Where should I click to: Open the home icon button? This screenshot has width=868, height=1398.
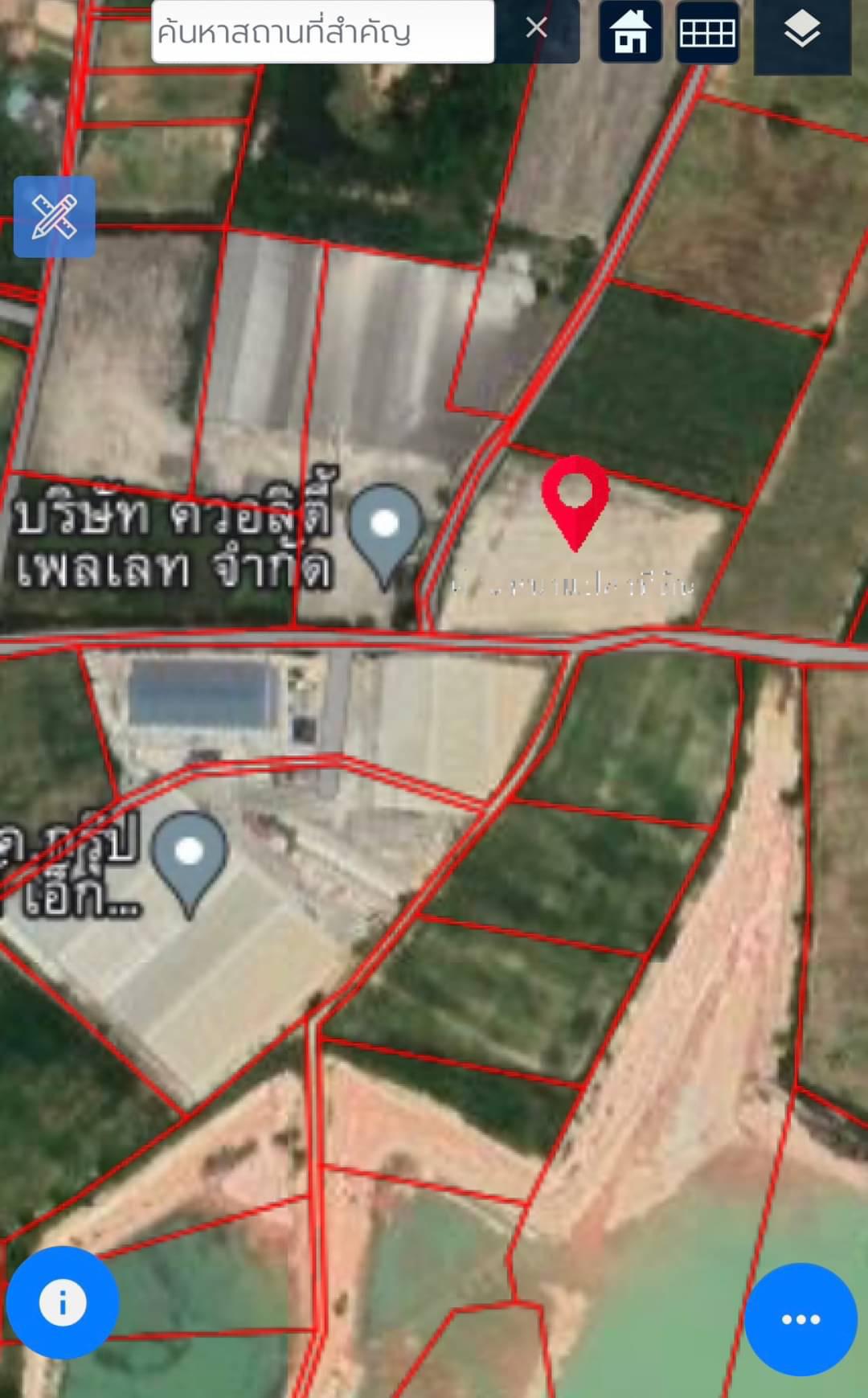[x=631, y=32]
